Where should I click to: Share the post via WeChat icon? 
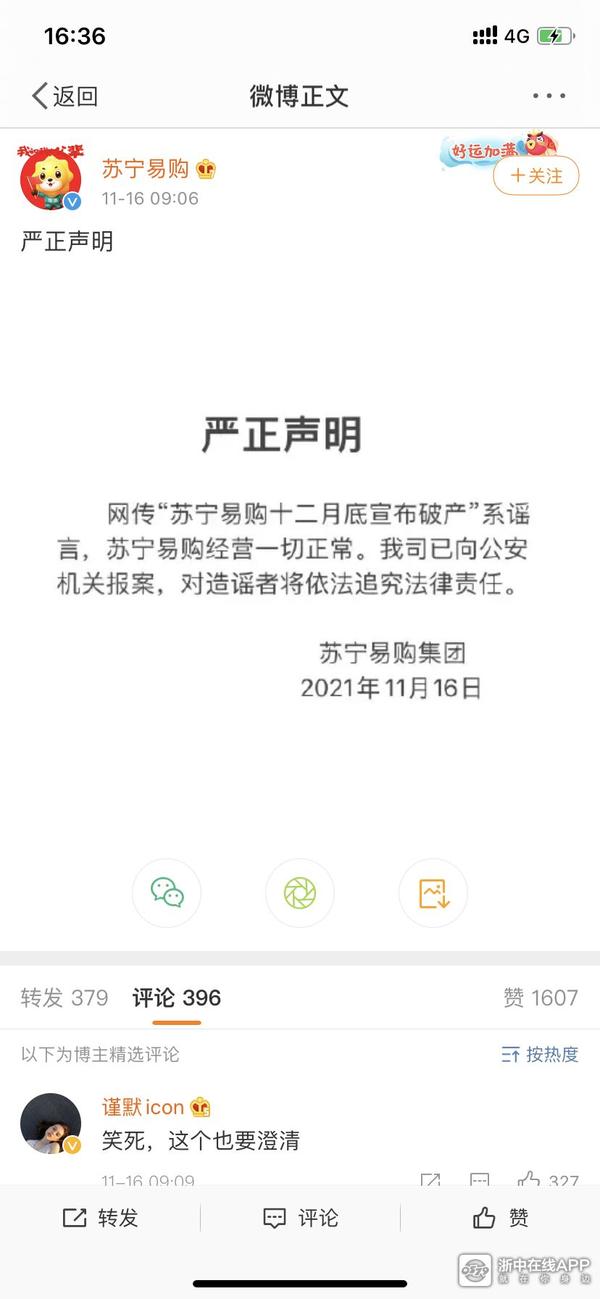(x=167, y=893)
